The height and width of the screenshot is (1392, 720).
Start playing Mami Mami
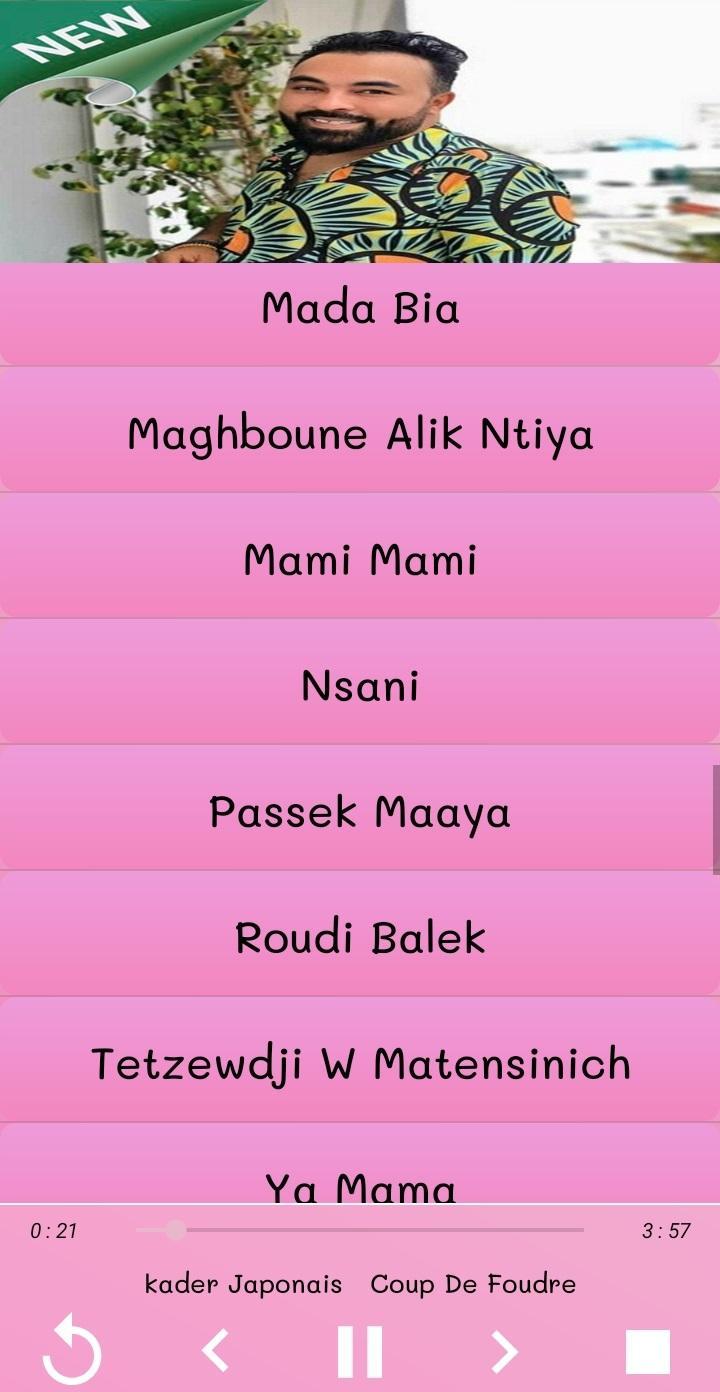click(360, 560)
